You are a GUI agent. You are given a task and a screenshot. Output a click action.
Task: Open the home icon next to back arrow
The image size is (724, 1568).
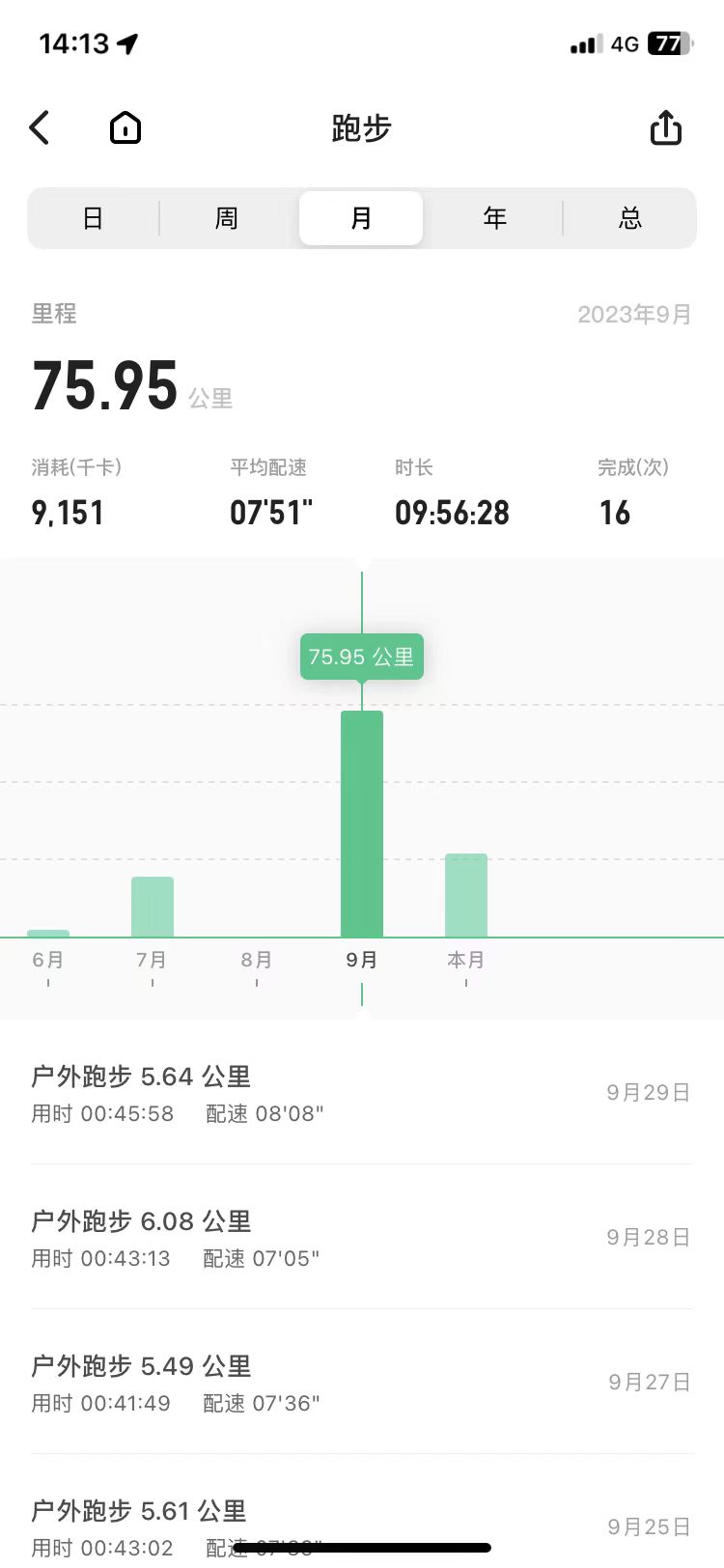(125, 127)
